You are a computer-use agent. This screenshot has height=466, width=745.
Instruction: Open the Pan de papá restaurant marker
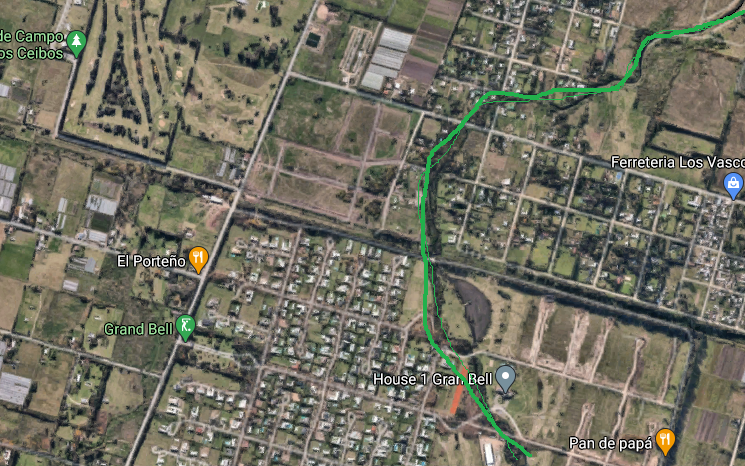click(x=665, y=439)
